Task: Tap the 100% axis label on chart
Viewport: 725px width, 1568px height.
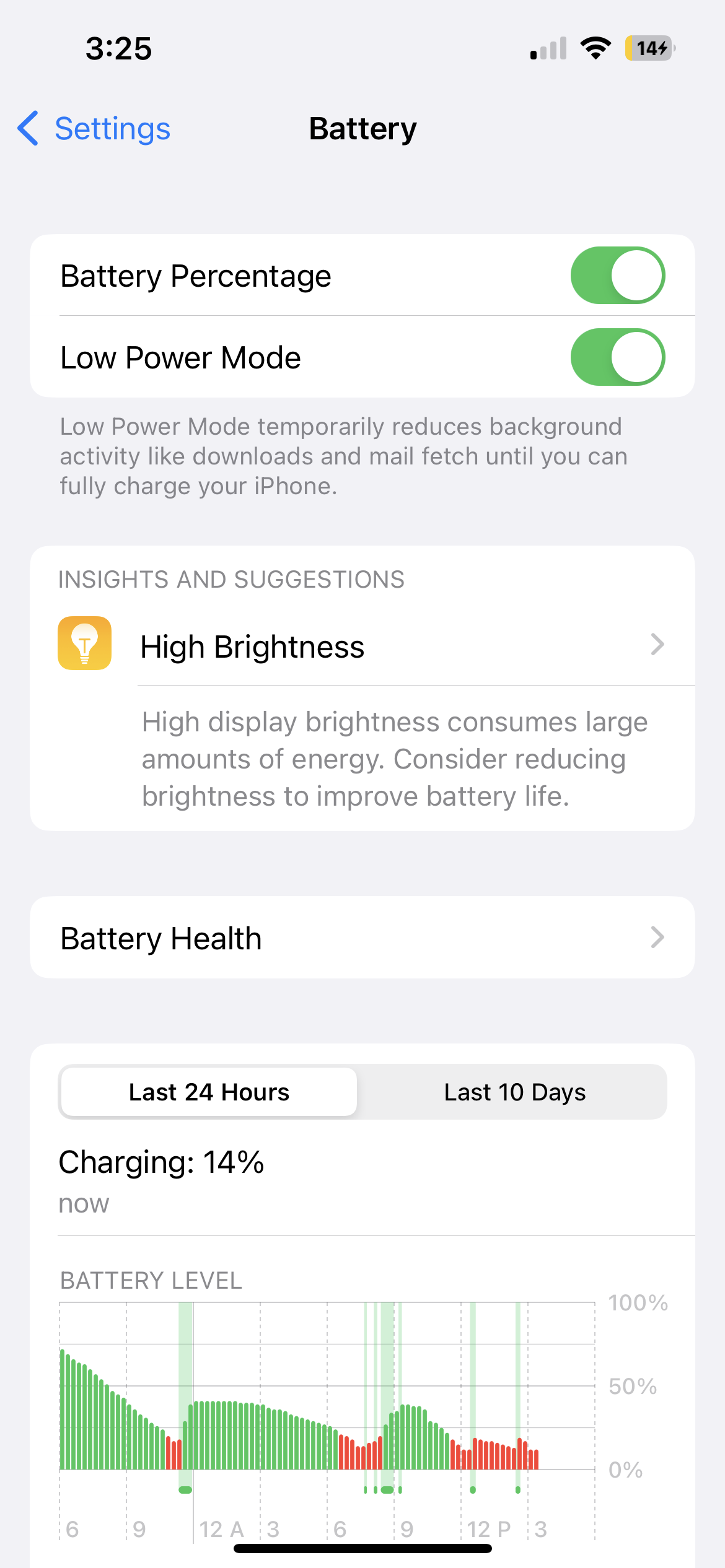Action: coord(637,1302)
